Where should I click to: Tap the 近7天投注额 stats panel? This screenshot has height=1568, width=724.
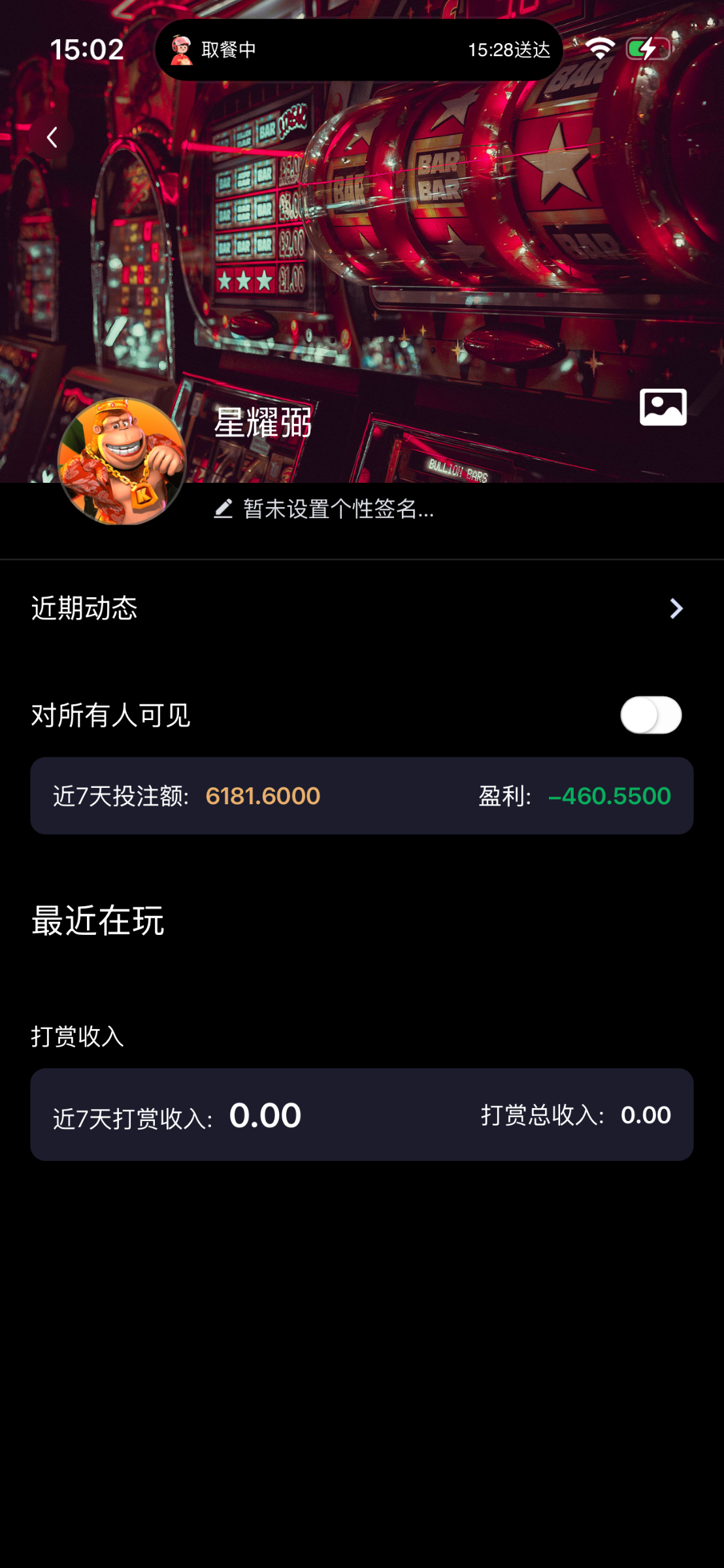coord(362,796)
